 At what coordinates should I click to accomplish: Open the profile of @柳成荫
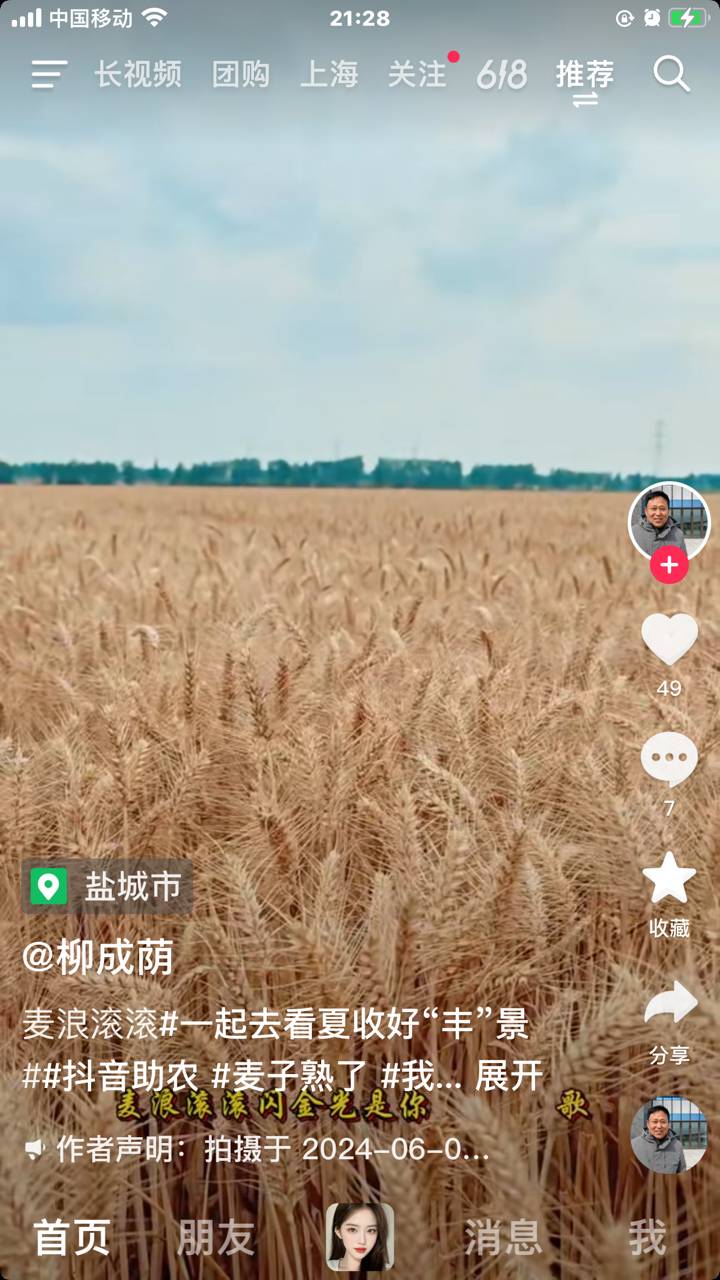click(98, 957)
